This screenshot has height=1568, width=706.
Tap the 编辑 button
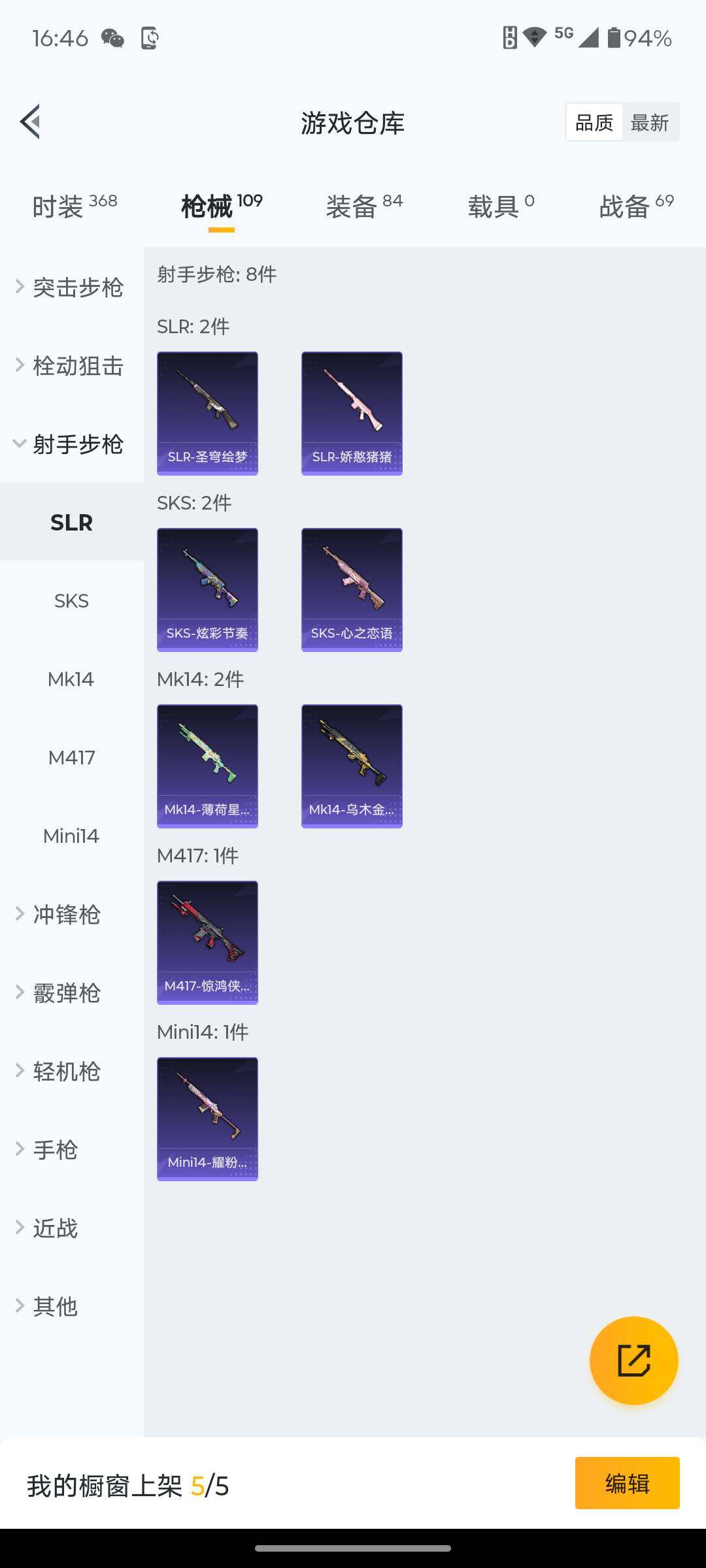[x=627, y=1483]
